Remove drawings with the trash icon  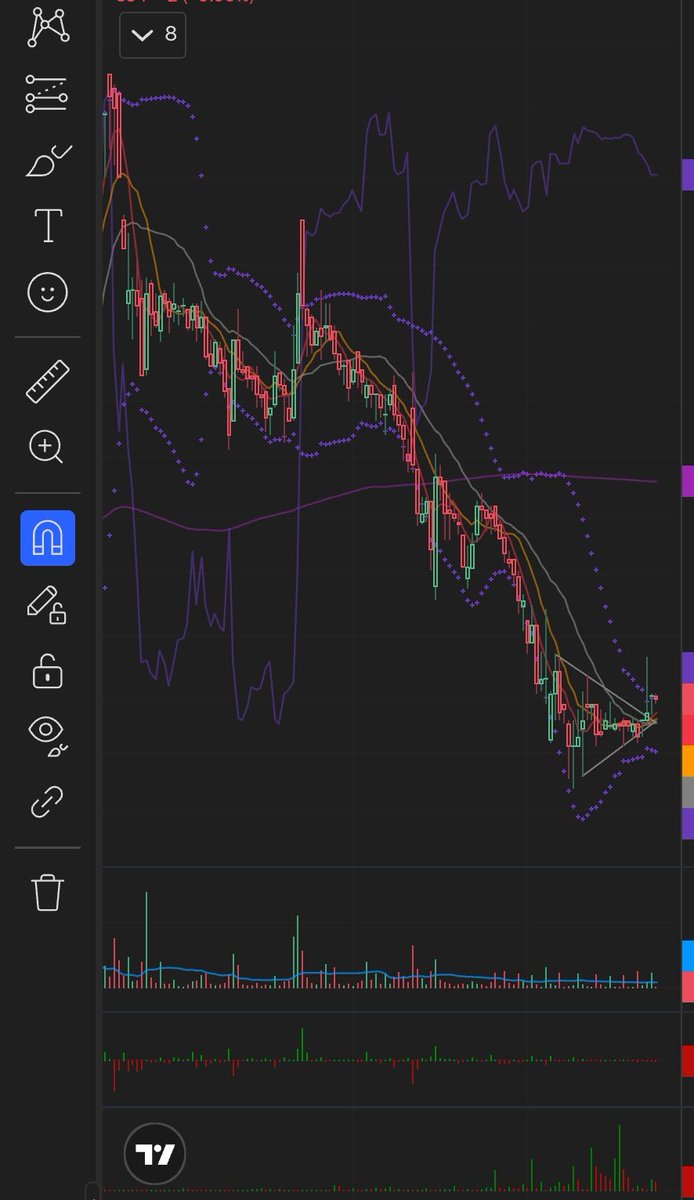click(48, 891)
